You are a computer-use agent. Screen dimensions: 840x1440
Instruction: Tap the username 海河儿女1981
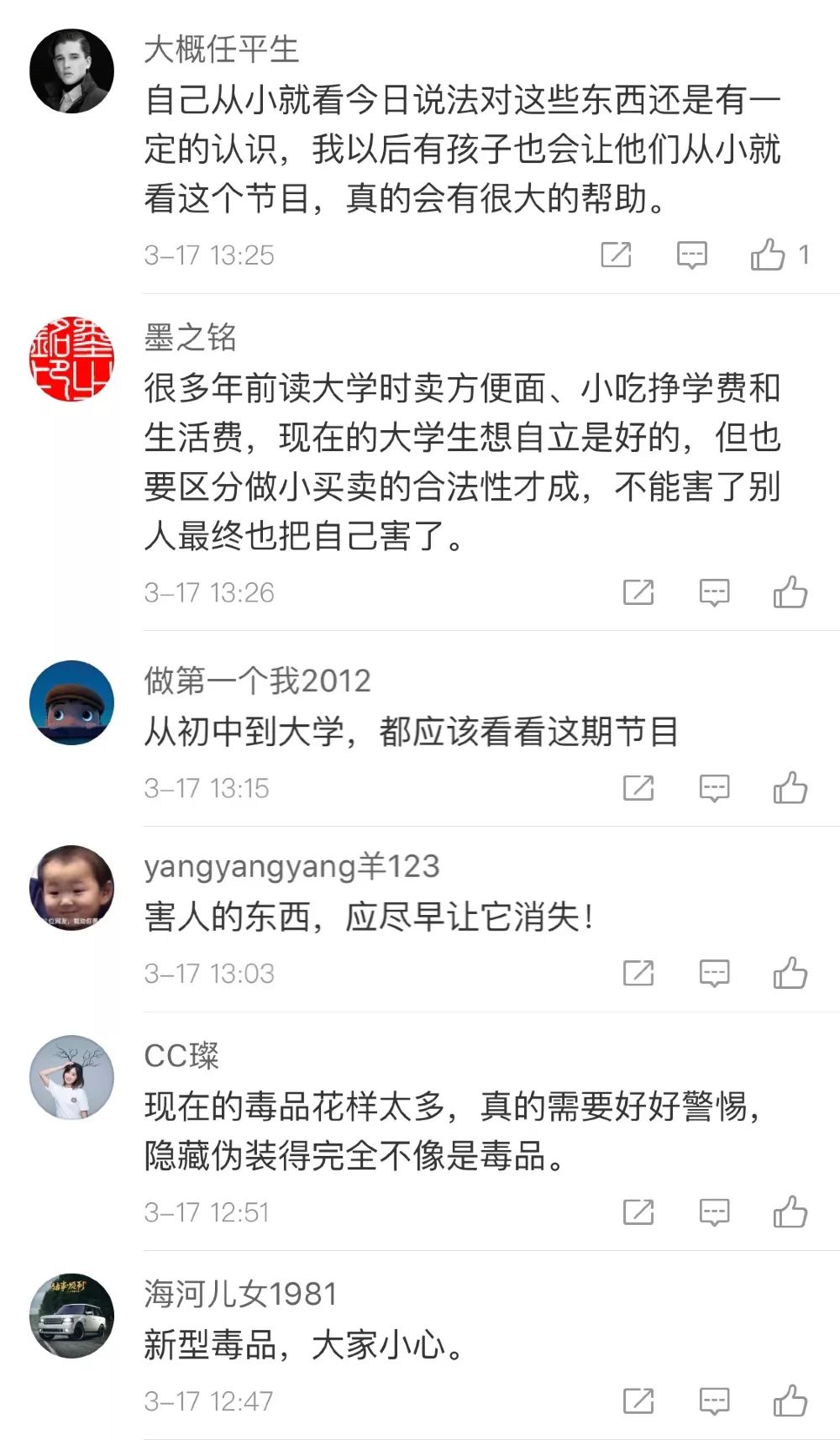tap(240, 1294)
